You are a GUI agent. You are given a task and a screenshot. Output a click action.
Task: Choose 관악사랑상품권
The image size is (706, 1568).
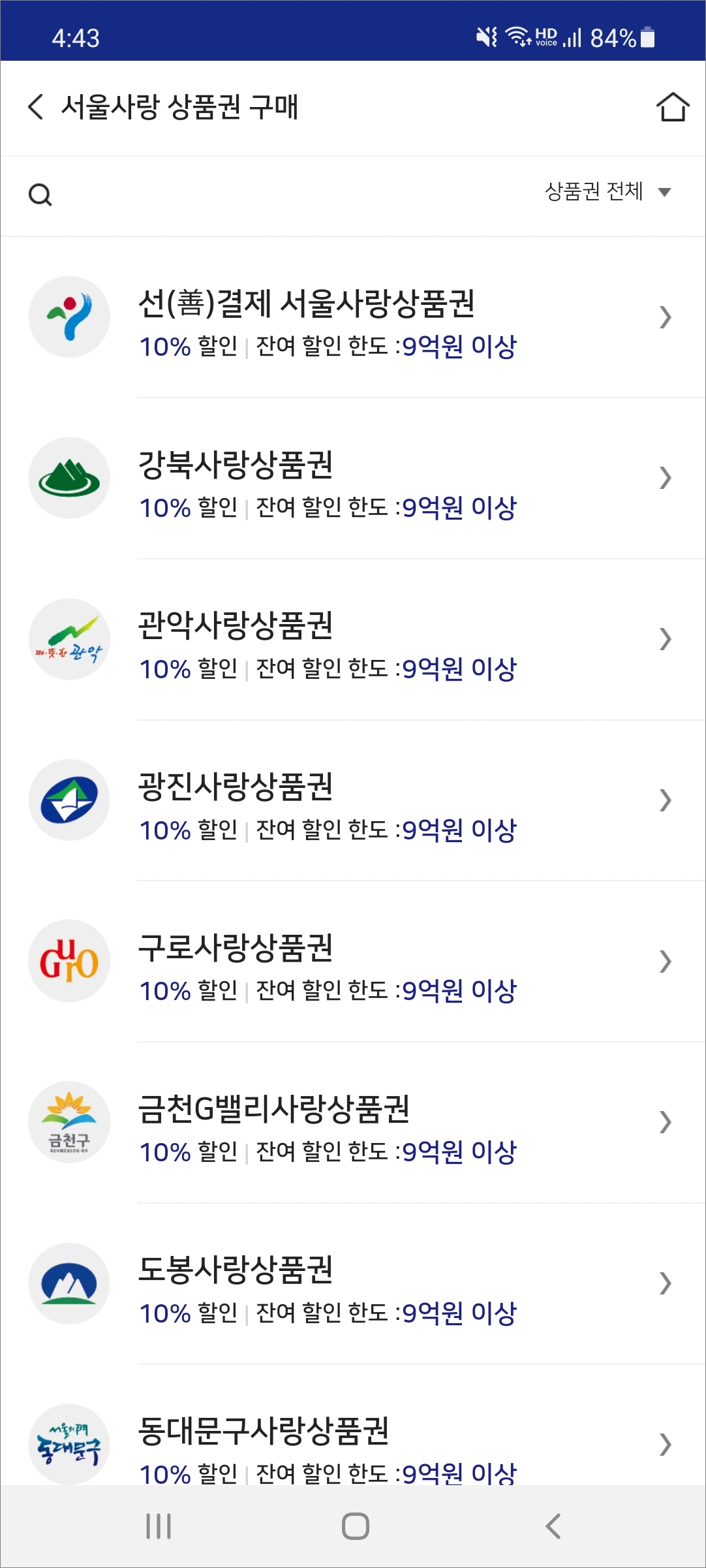pos(352,640)
